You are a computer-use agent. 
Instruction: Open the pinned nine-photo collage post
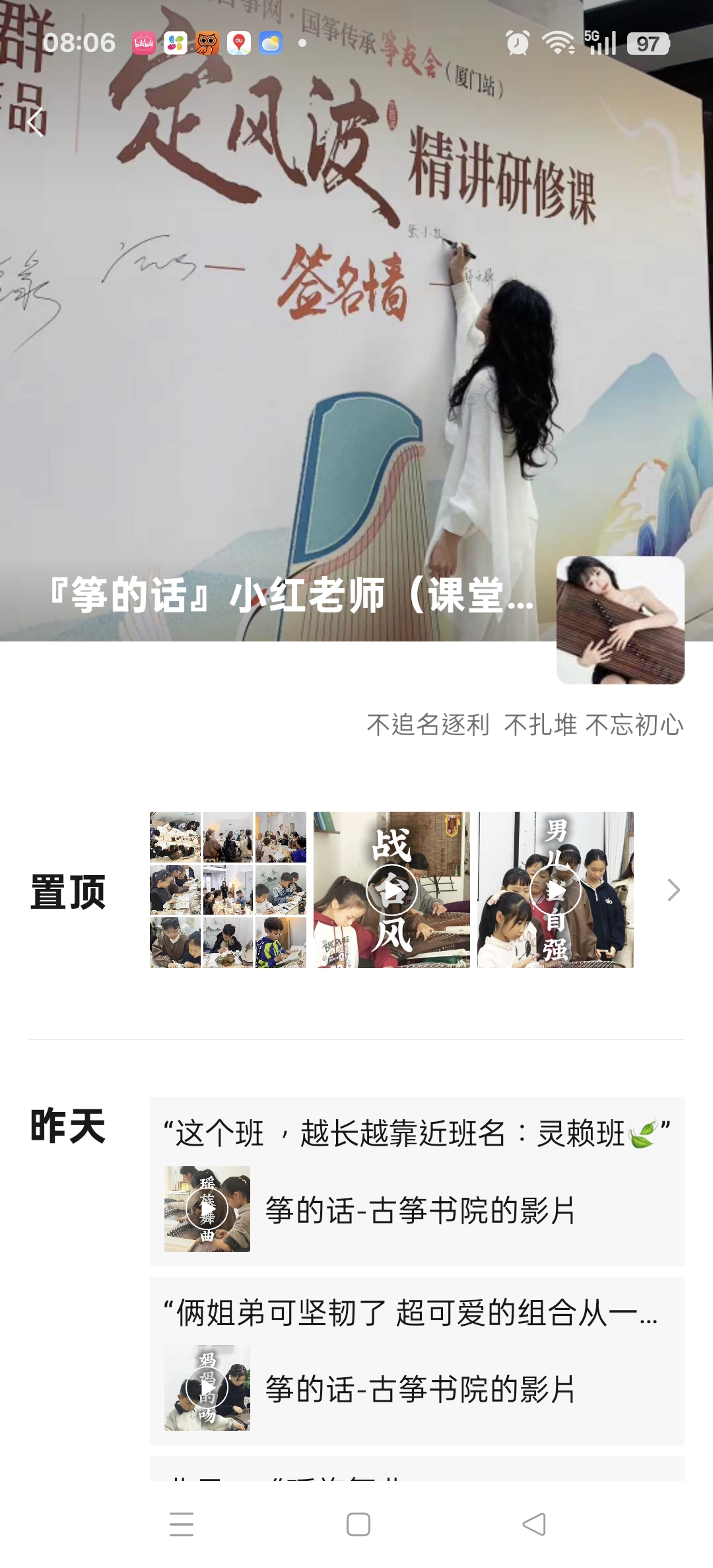point(228,890)
